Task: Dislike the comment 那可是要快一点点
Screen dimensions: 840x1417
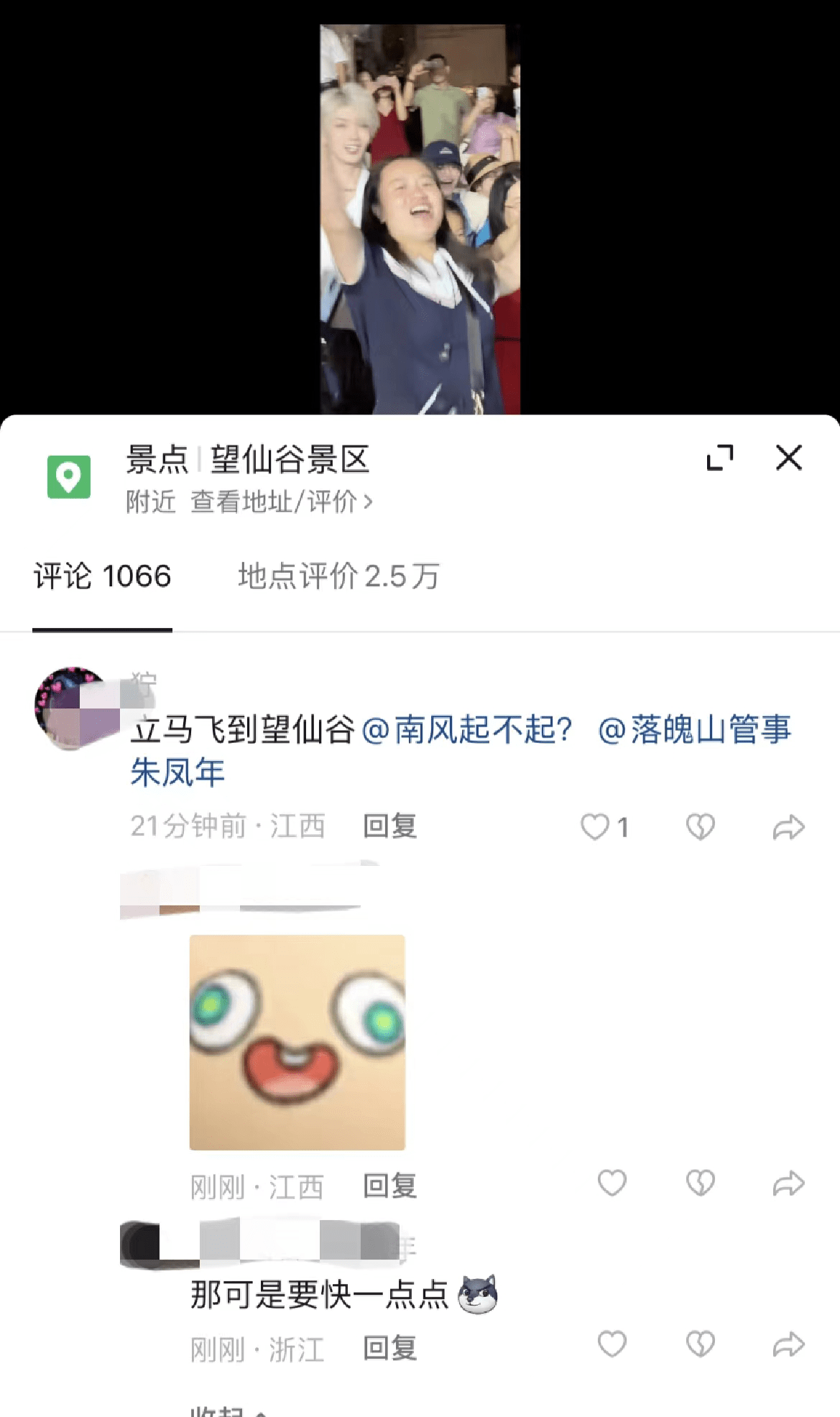Action: [x=700, y=1344]
